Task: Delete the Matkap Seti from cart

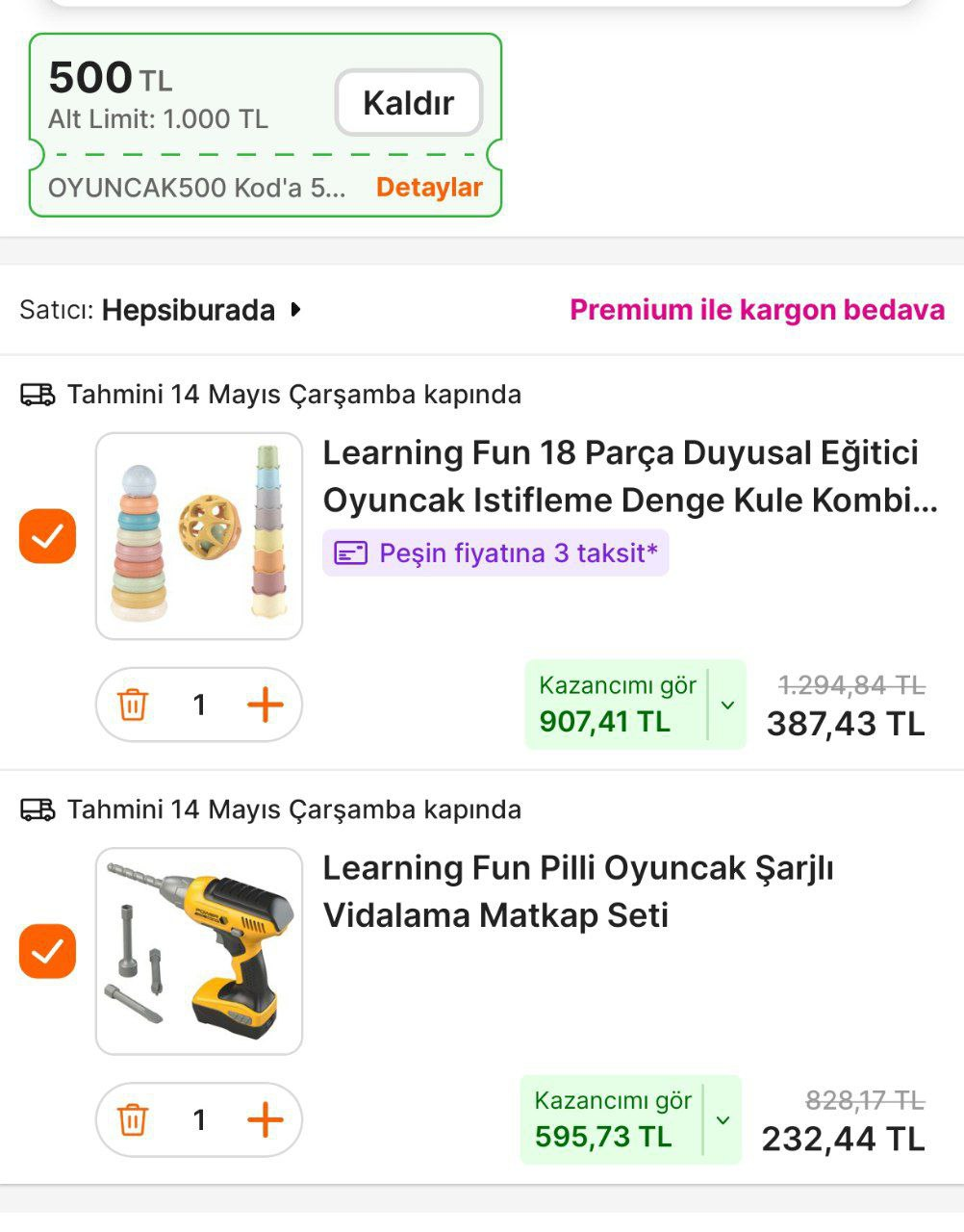Action: (133, 1119)
